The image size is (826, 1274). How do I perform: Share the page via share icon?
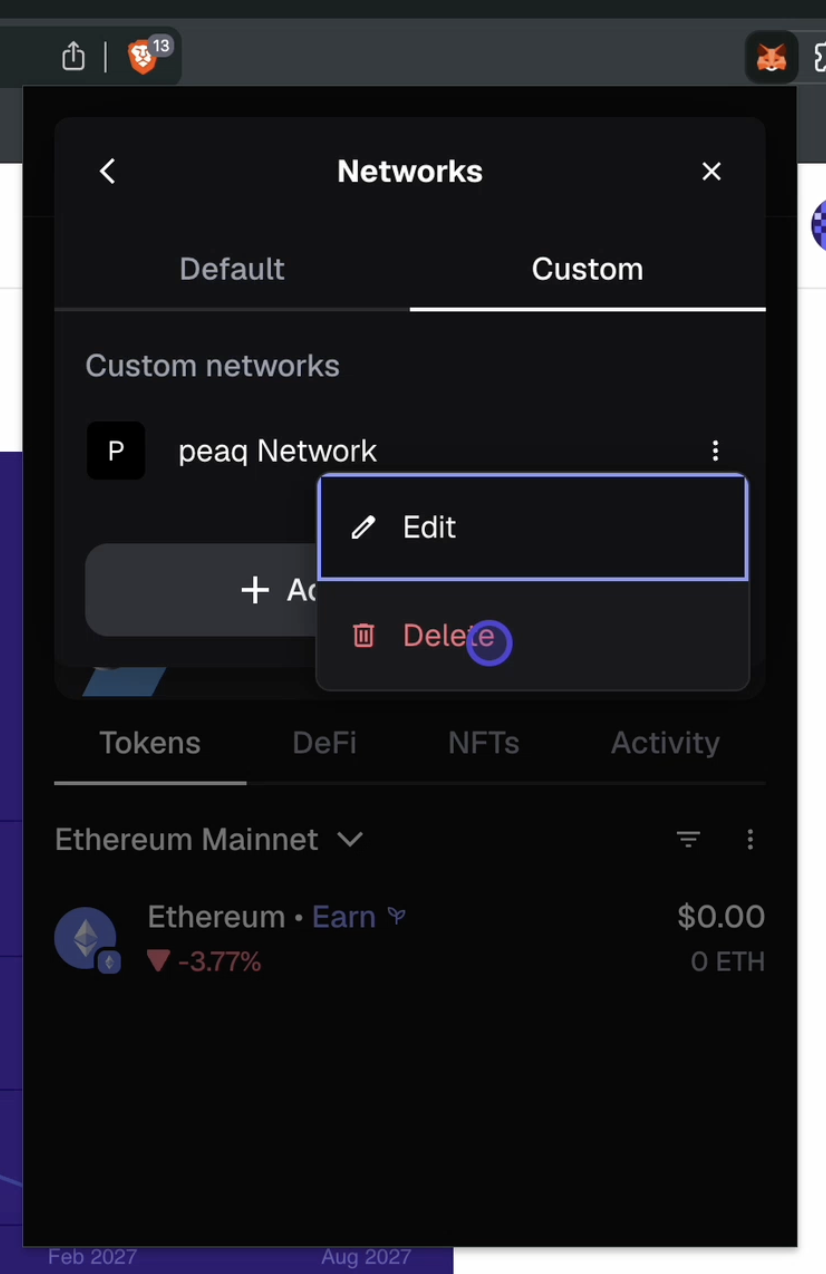(x=73, y=57)
